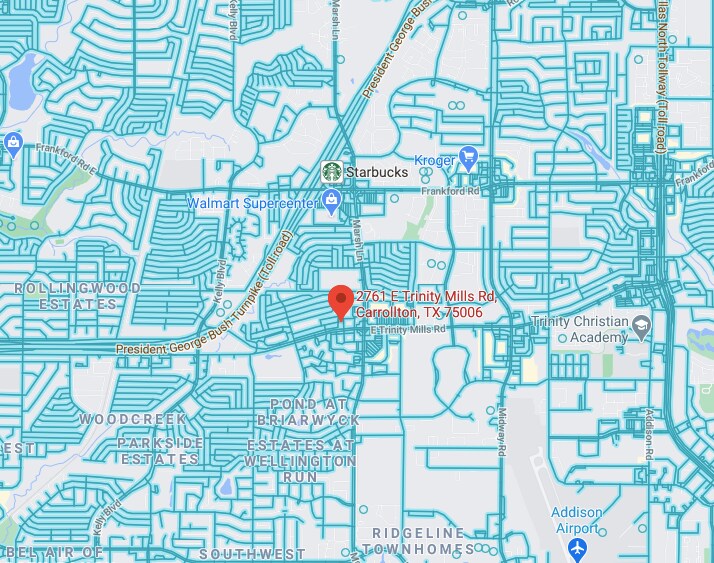The image size is (714, 563).
Task: Open the Trinity Christian Academy marker
Action: pyautogui.click(x=643, y=328)
